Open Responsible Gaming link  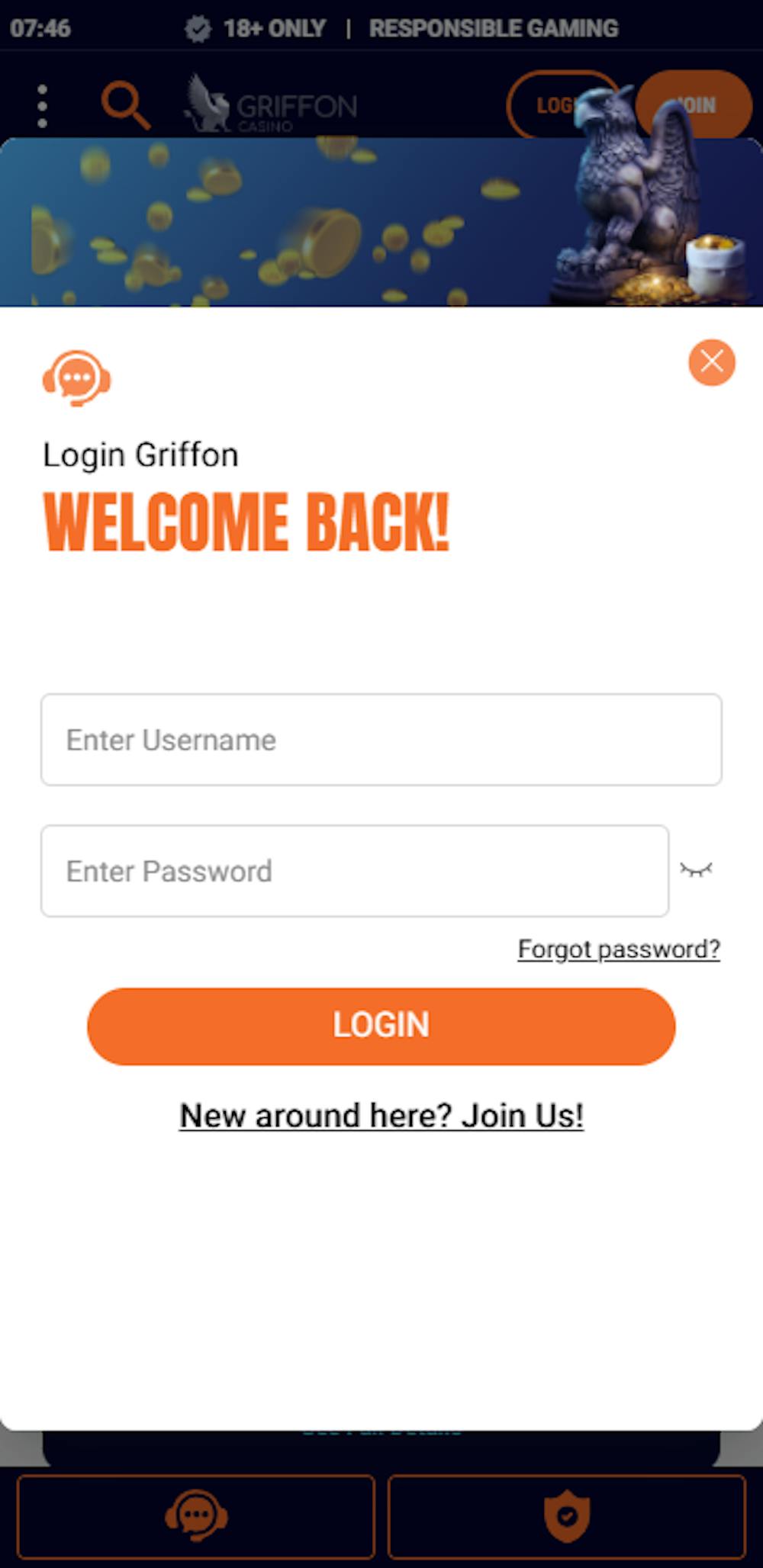493,29
